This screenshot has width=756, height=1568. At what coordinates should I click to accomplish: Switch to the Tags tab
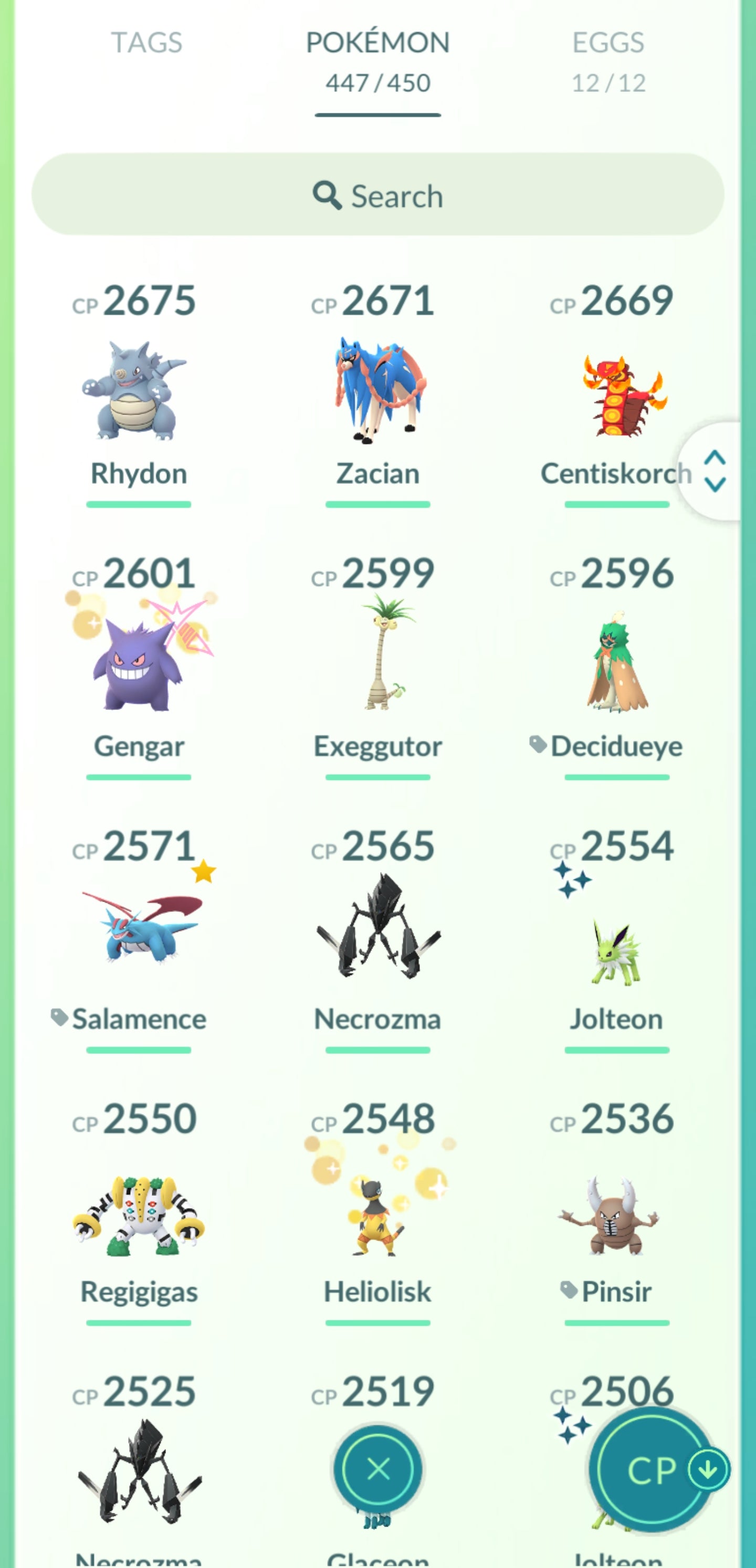[146, 43]
